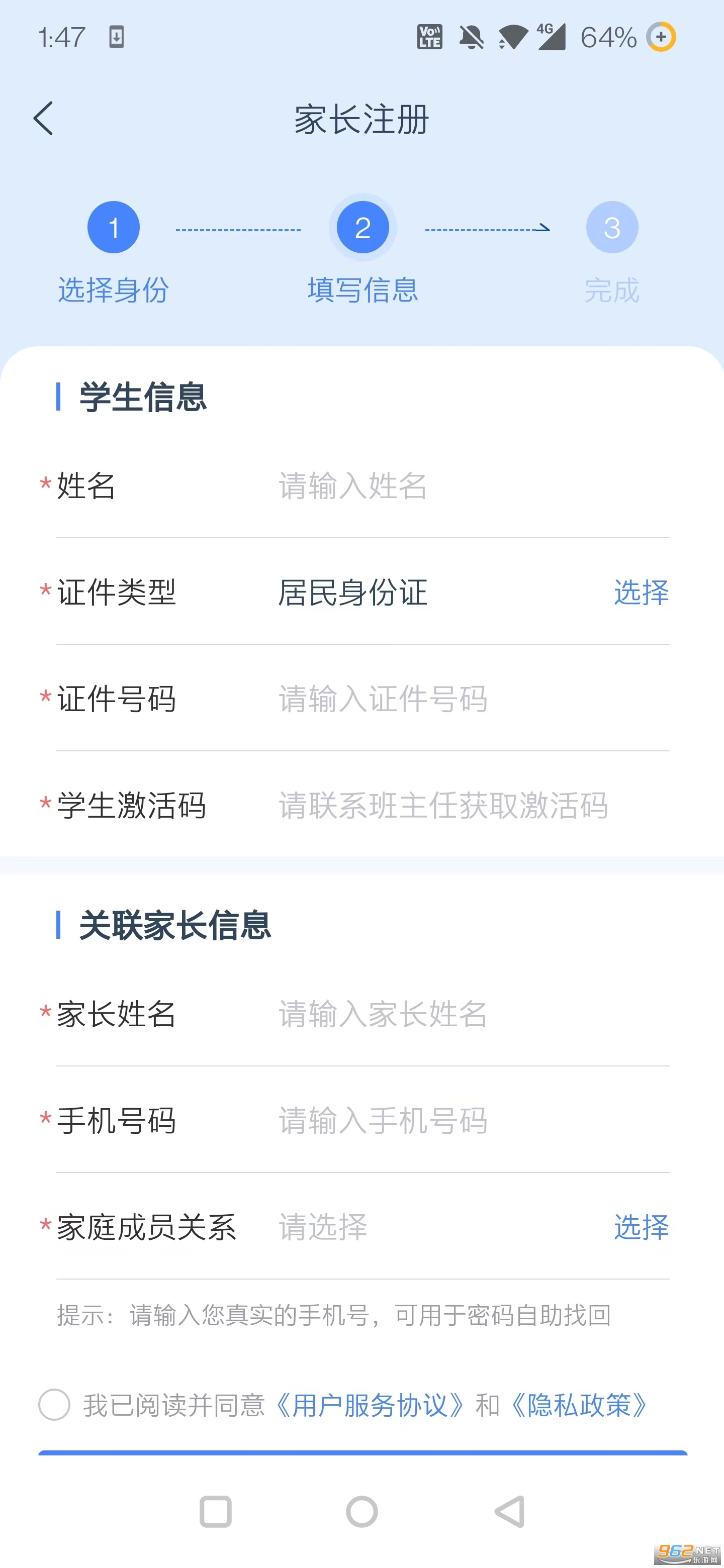Focus the 手机号码 input field
The image size is (724, 1568).
coord(473,1121)
